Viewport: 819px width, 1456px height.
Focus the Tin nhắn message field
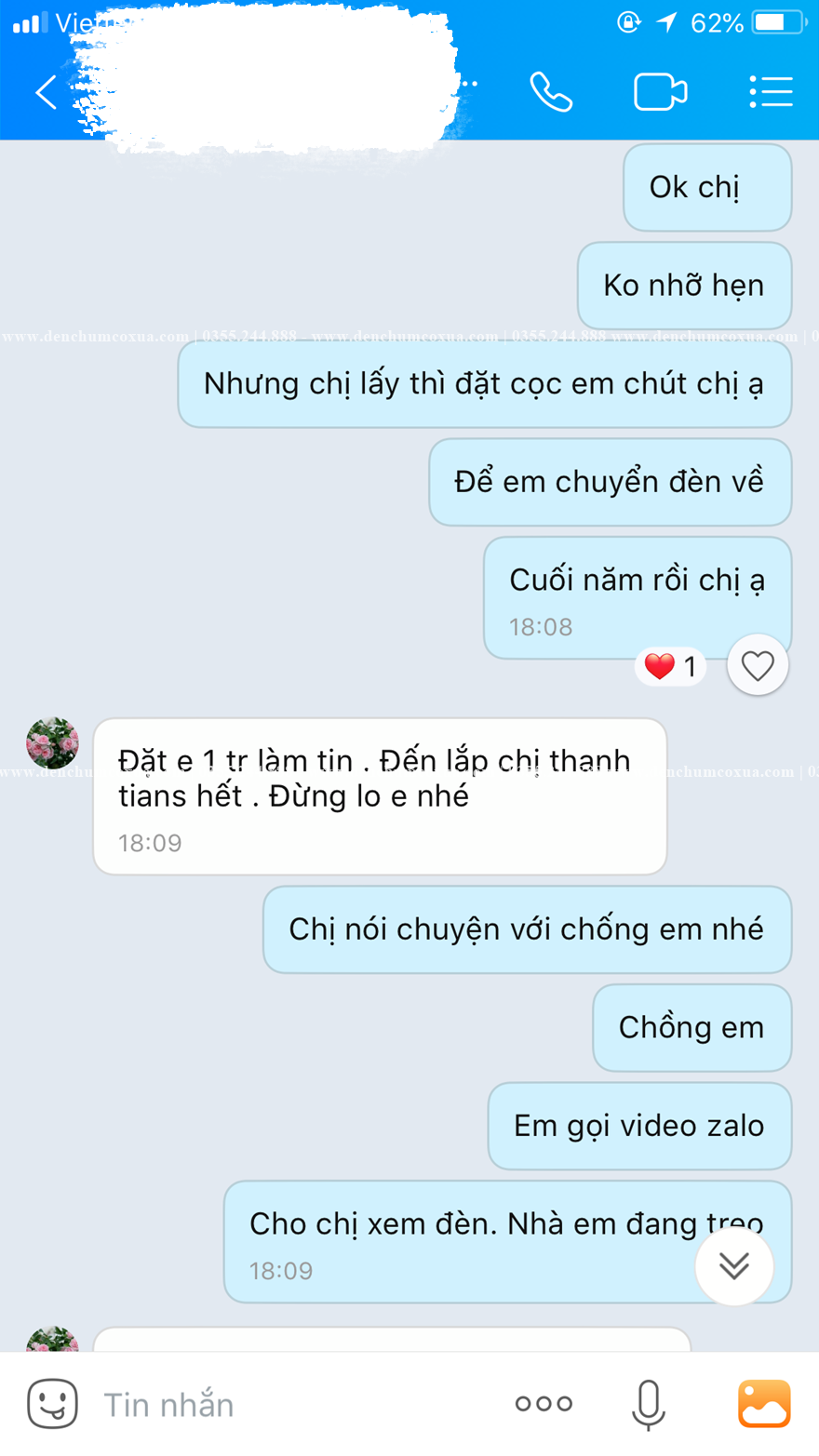[289, 1404]
